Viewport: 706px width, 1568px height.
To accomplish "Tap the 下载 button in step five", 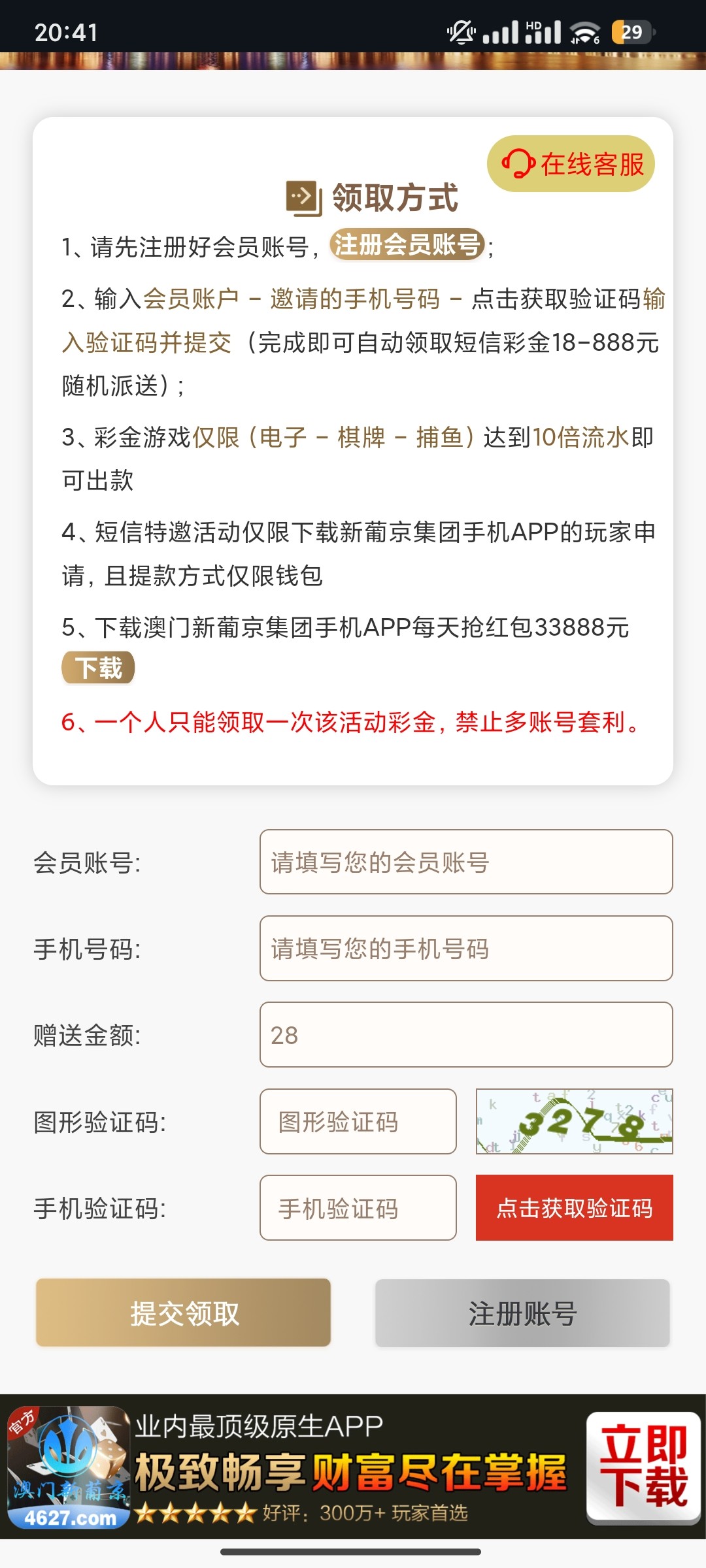I will click(x=98, y=668).
